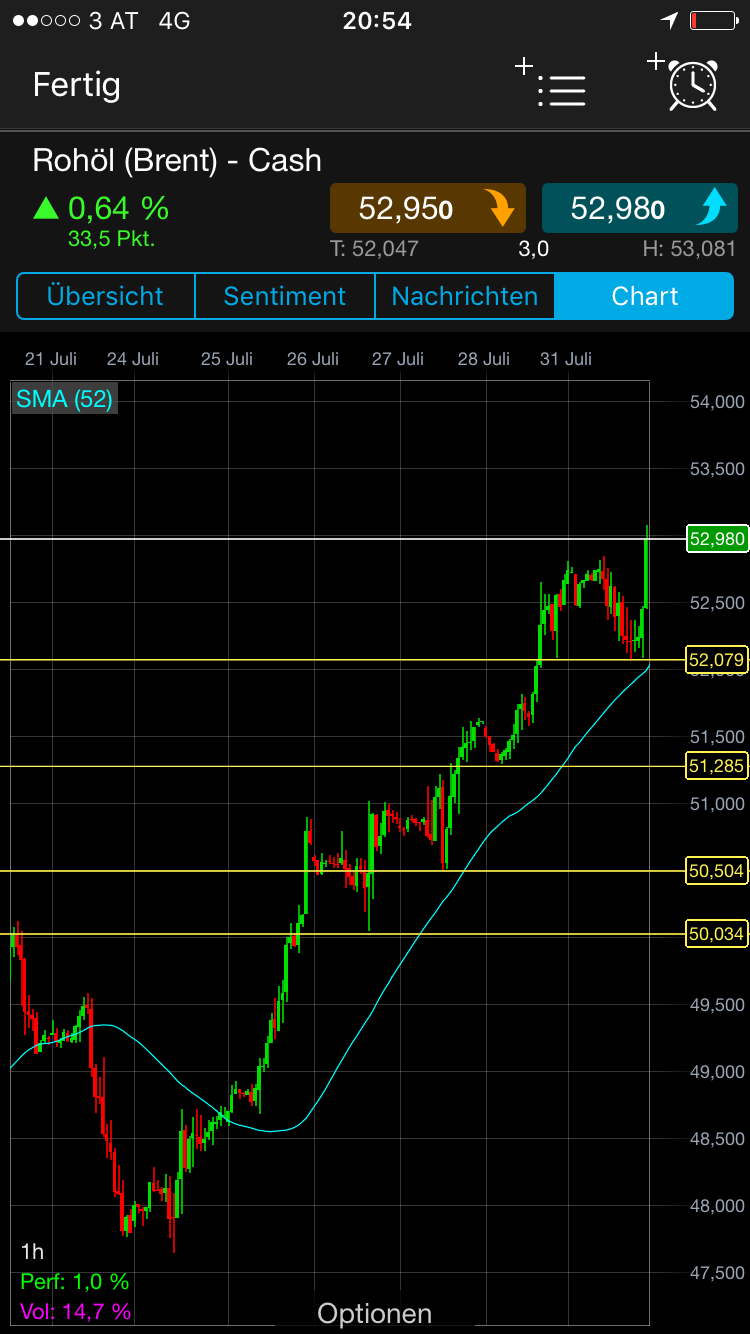Tap Fertig to close the chart
The image size is (750, 1334).
(x=77, y=84)
